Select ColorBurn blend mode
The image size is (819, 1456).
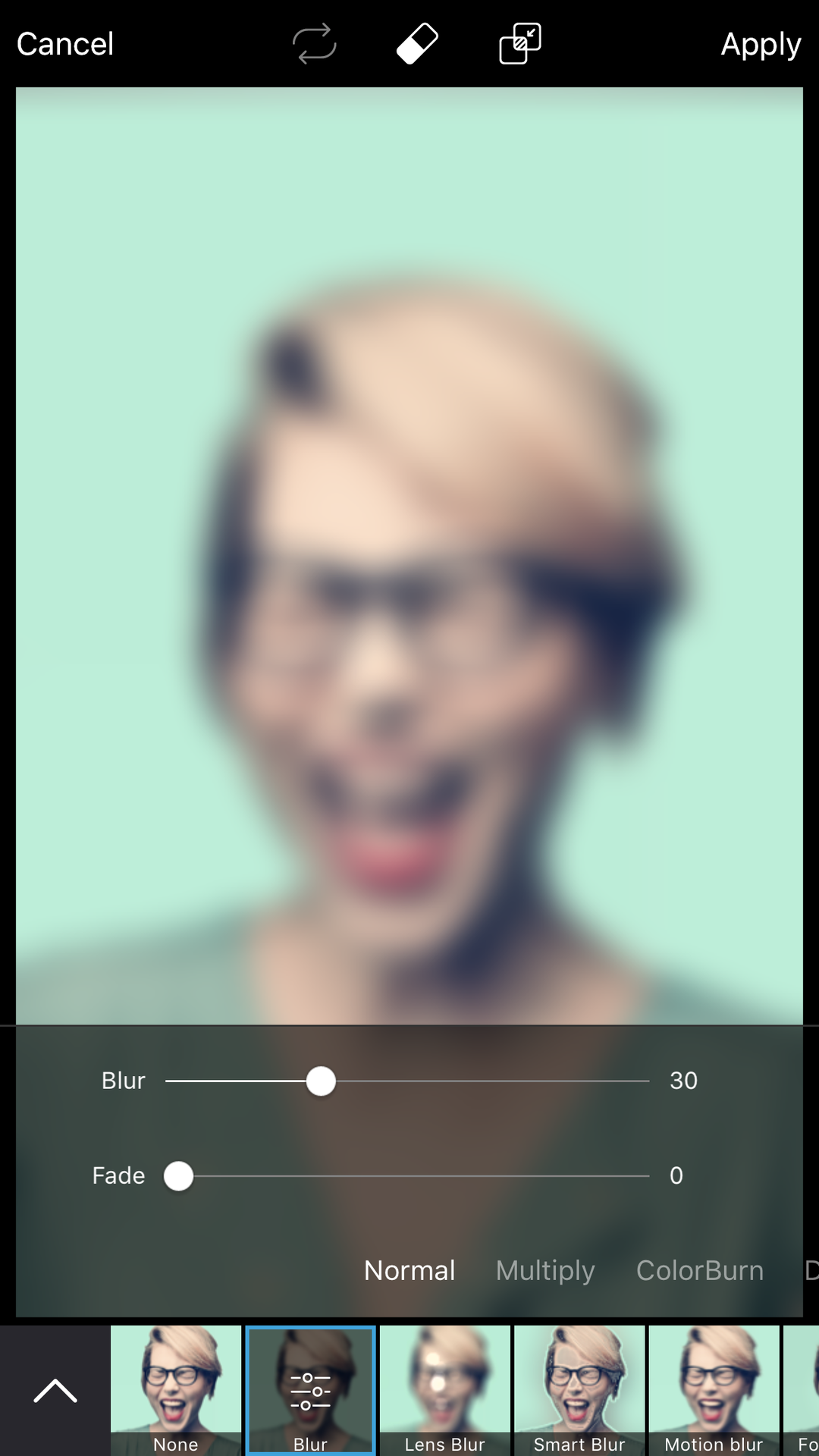(699, 1270)
